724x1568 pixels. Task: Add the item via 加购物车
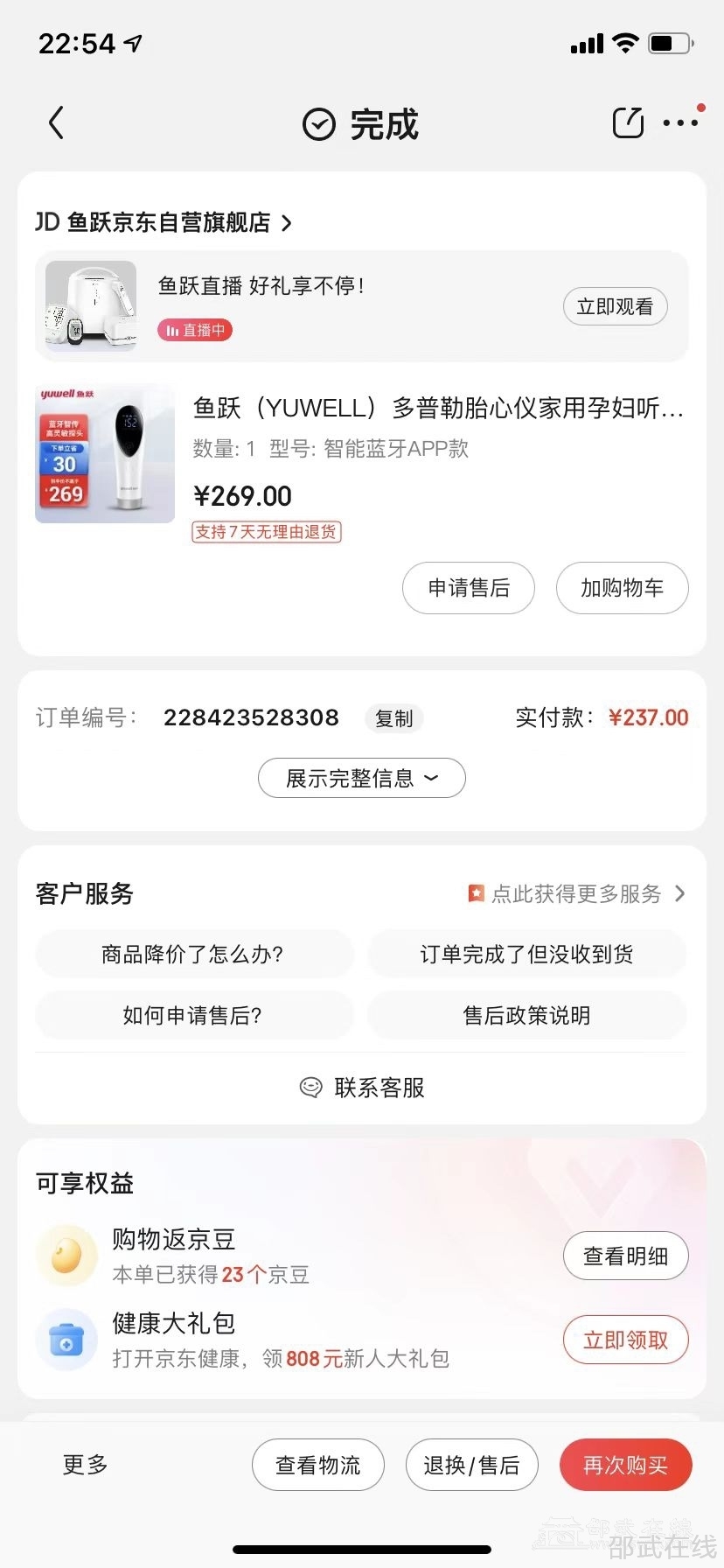pos(622,588)
